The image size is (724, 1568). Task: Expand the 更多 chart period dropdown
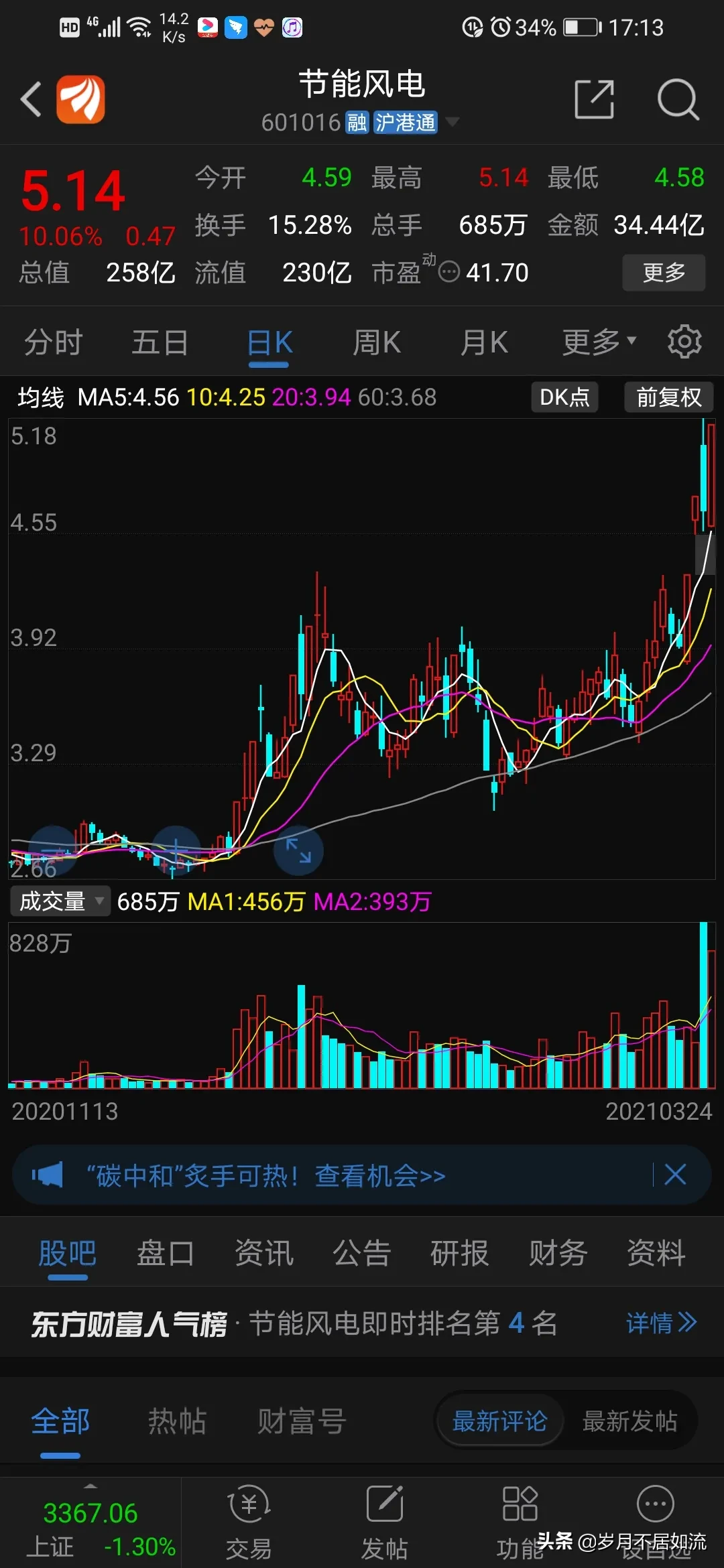(599, 342)
